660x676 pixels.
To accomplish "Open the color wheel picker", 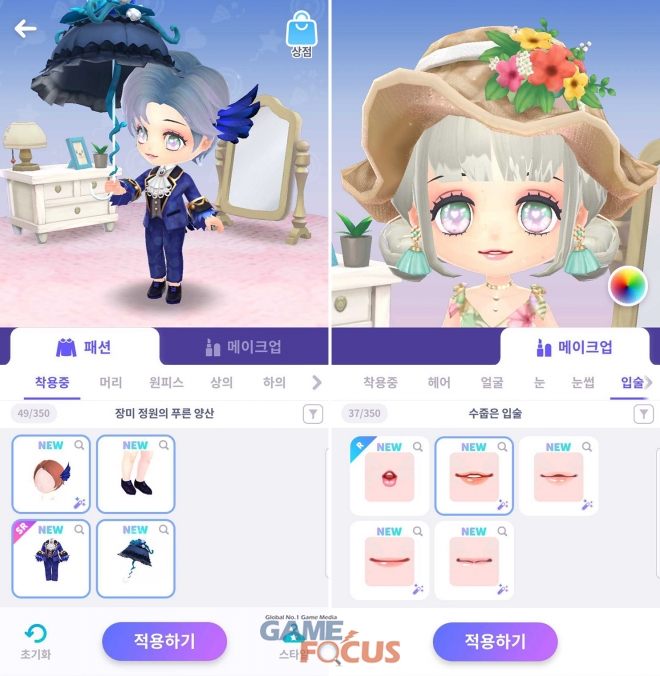I will (628, 287).
